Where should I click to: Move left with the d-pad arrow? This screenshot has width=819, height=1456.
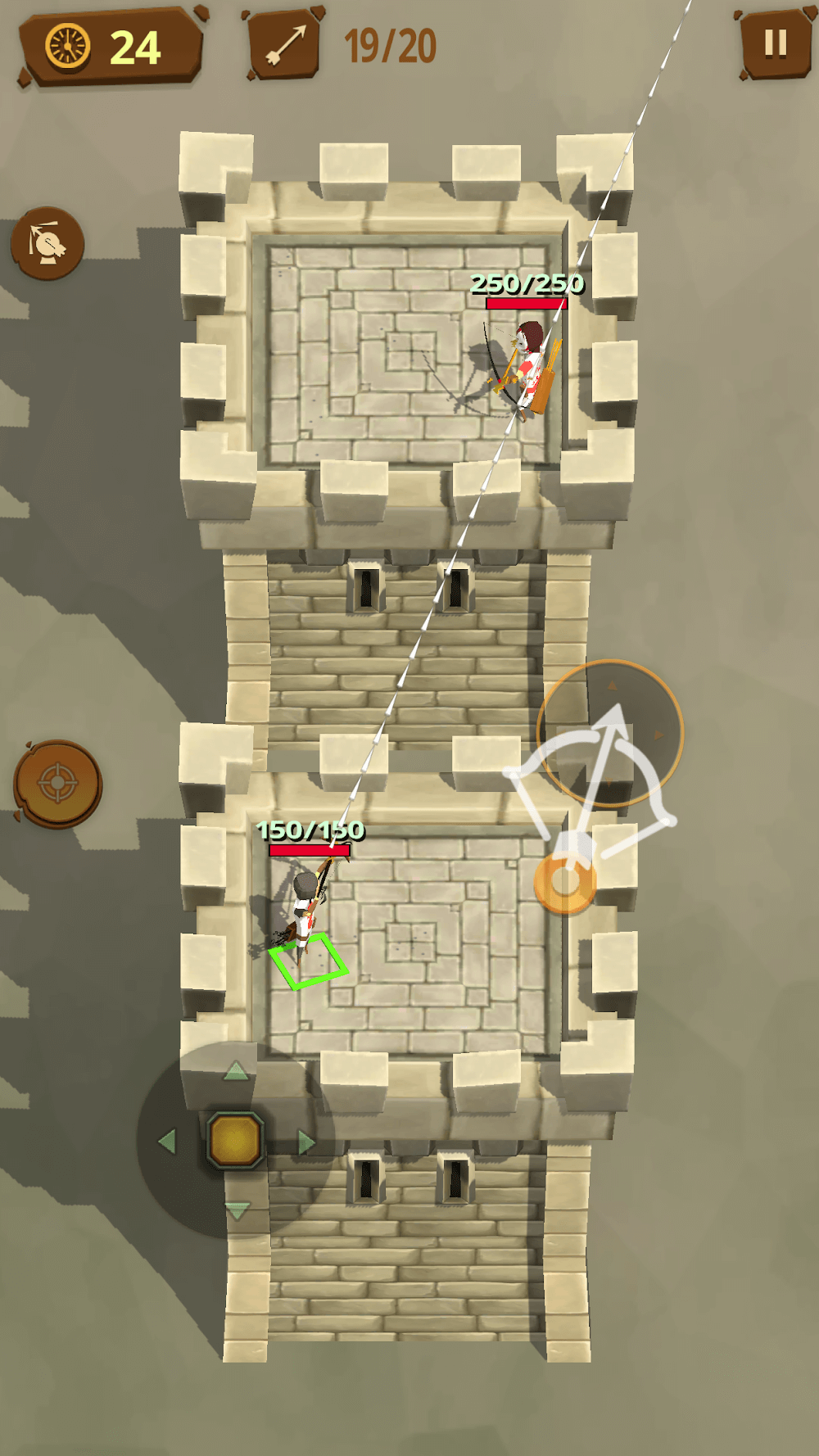tap(167, 1141)
